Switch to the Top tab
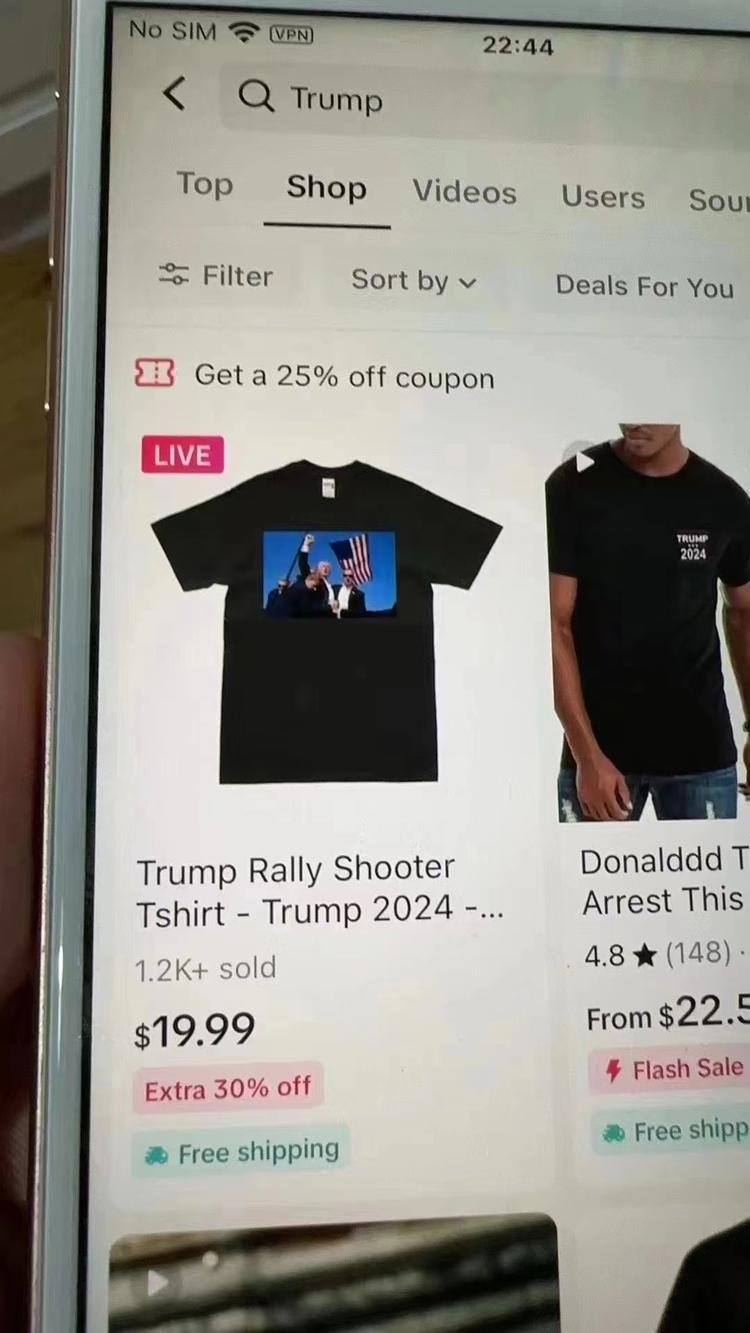 205,185
